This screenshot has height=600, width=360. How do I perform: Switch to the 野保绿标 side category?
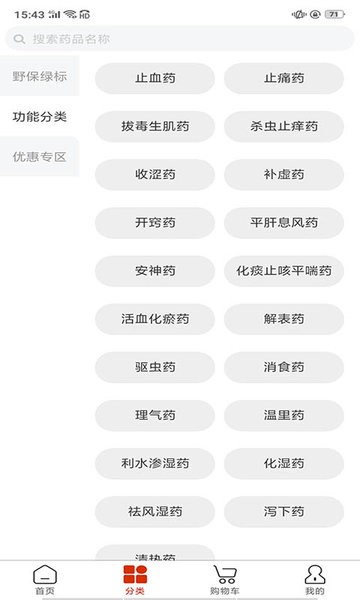[39, 76]
